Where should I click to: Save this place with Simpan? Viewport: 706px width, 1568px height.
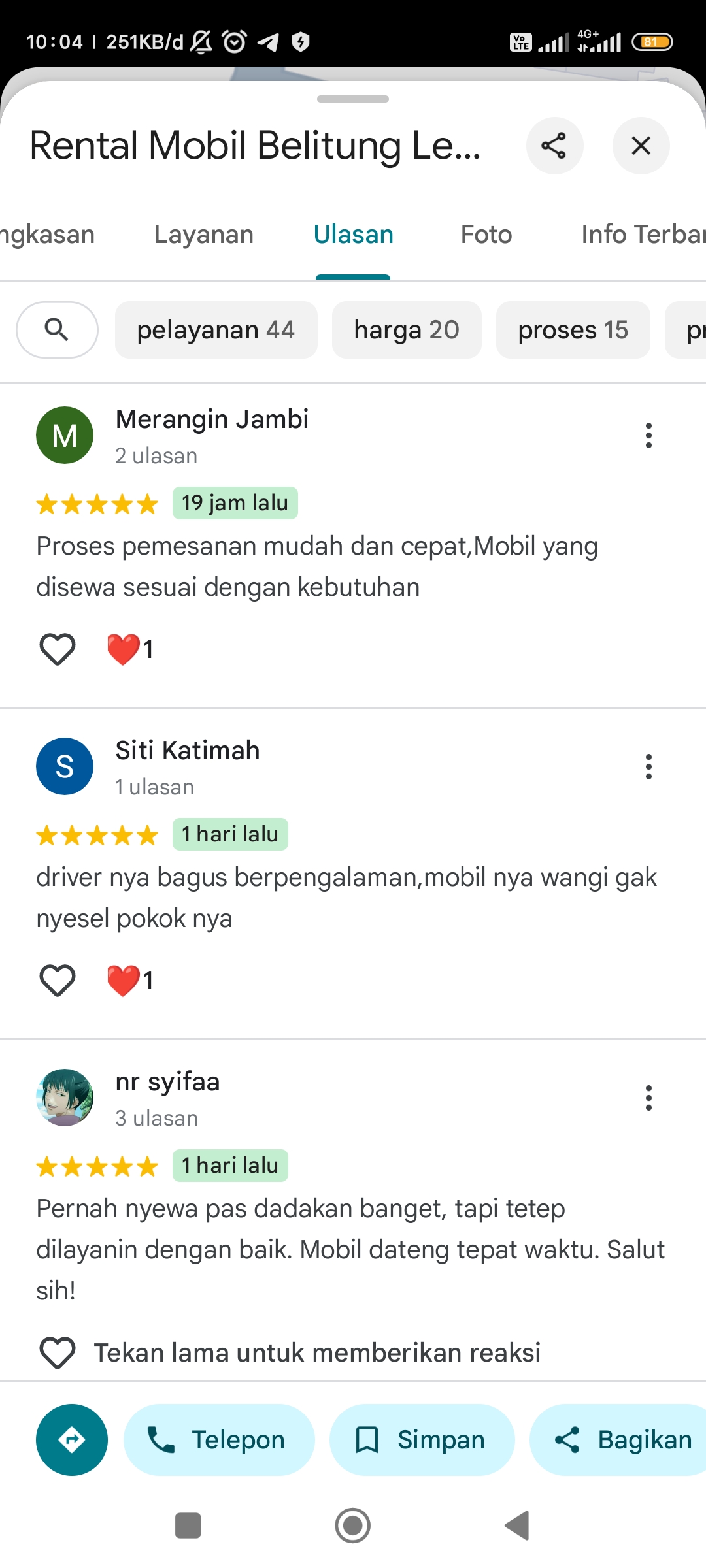pos(422,1440)
